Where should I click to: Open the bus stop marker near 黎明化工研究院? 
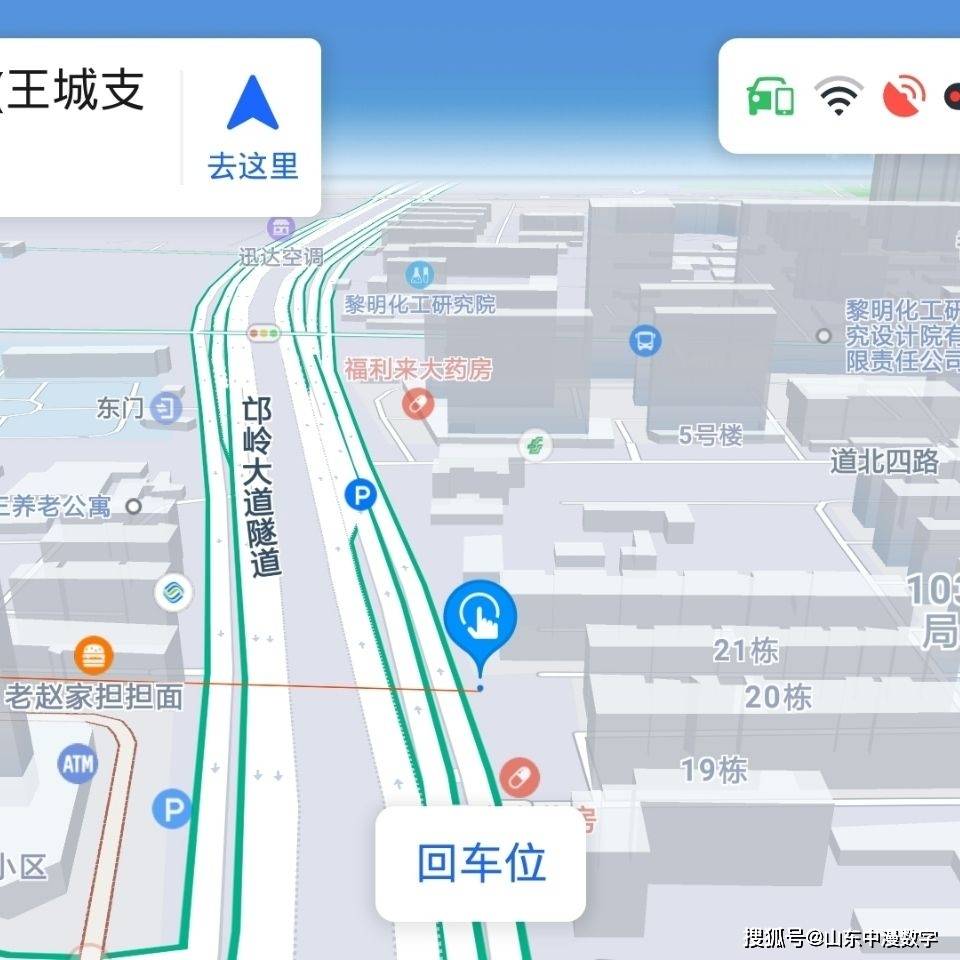pyautogui.click(x=645, y=341)
